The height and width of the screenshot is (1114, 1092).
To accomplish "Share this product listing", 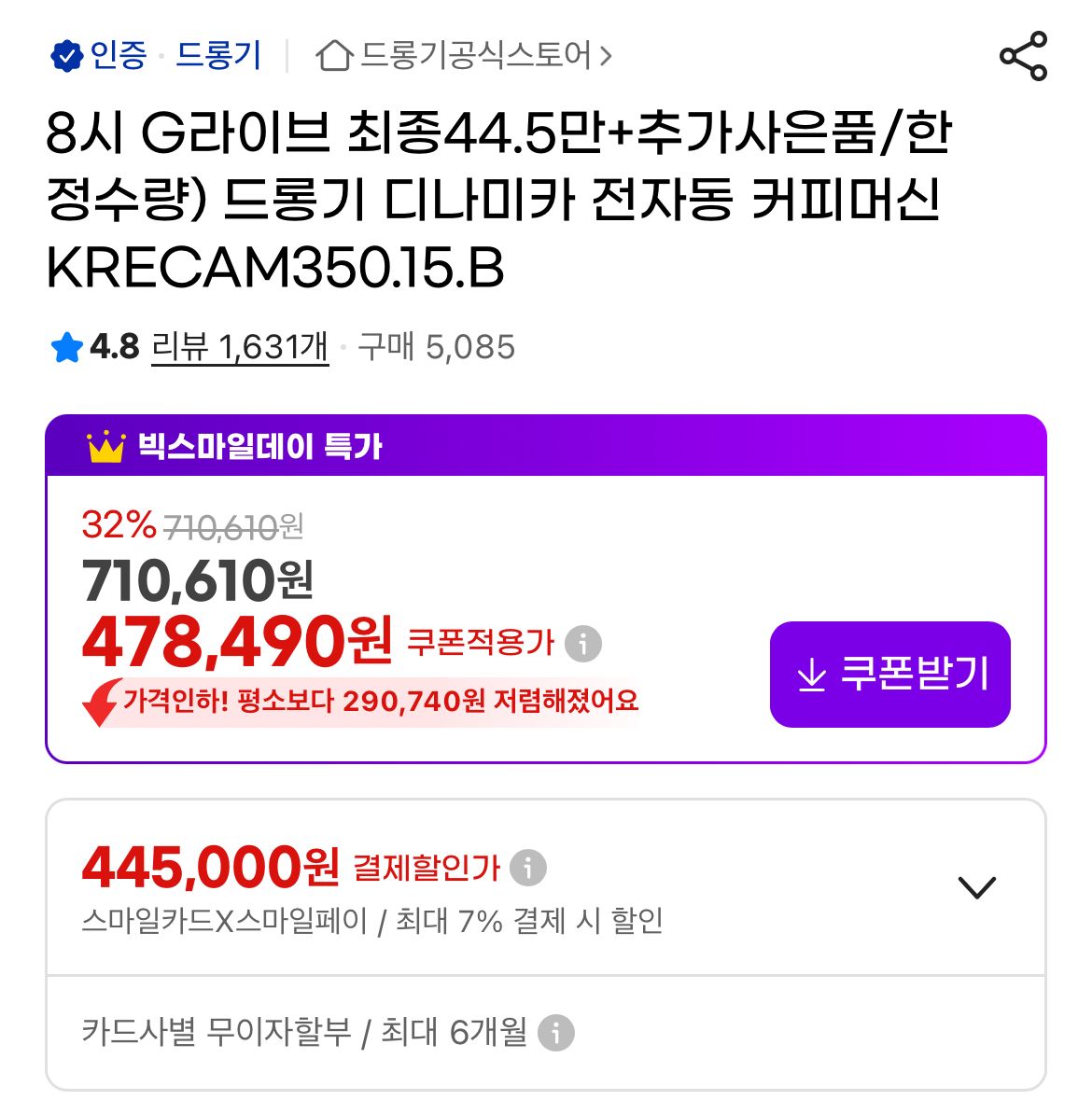I will tap(1023, 56).
